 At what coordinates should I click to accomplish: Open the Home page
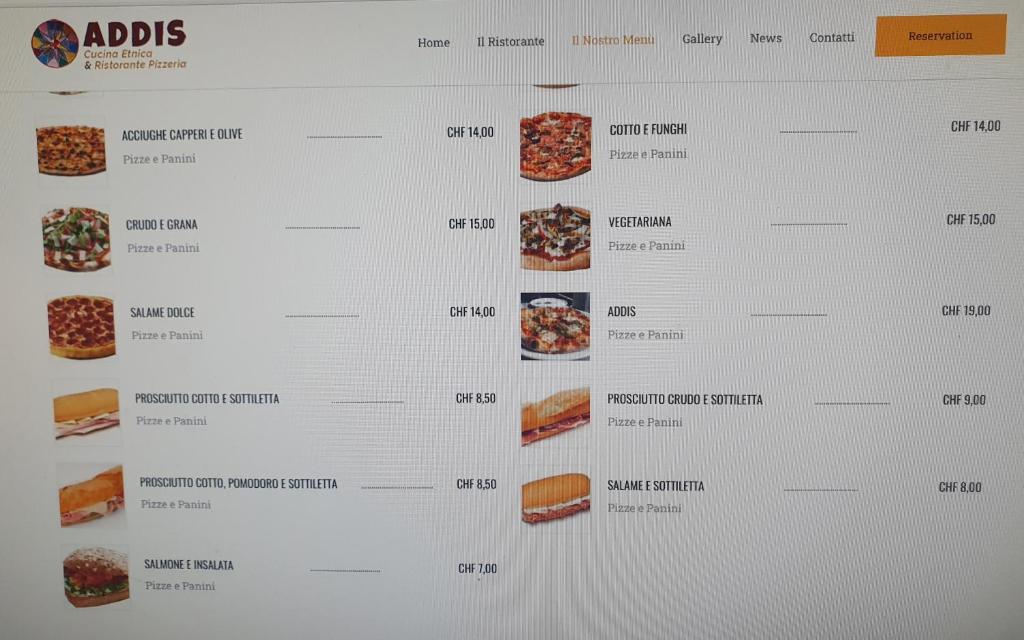433,42
